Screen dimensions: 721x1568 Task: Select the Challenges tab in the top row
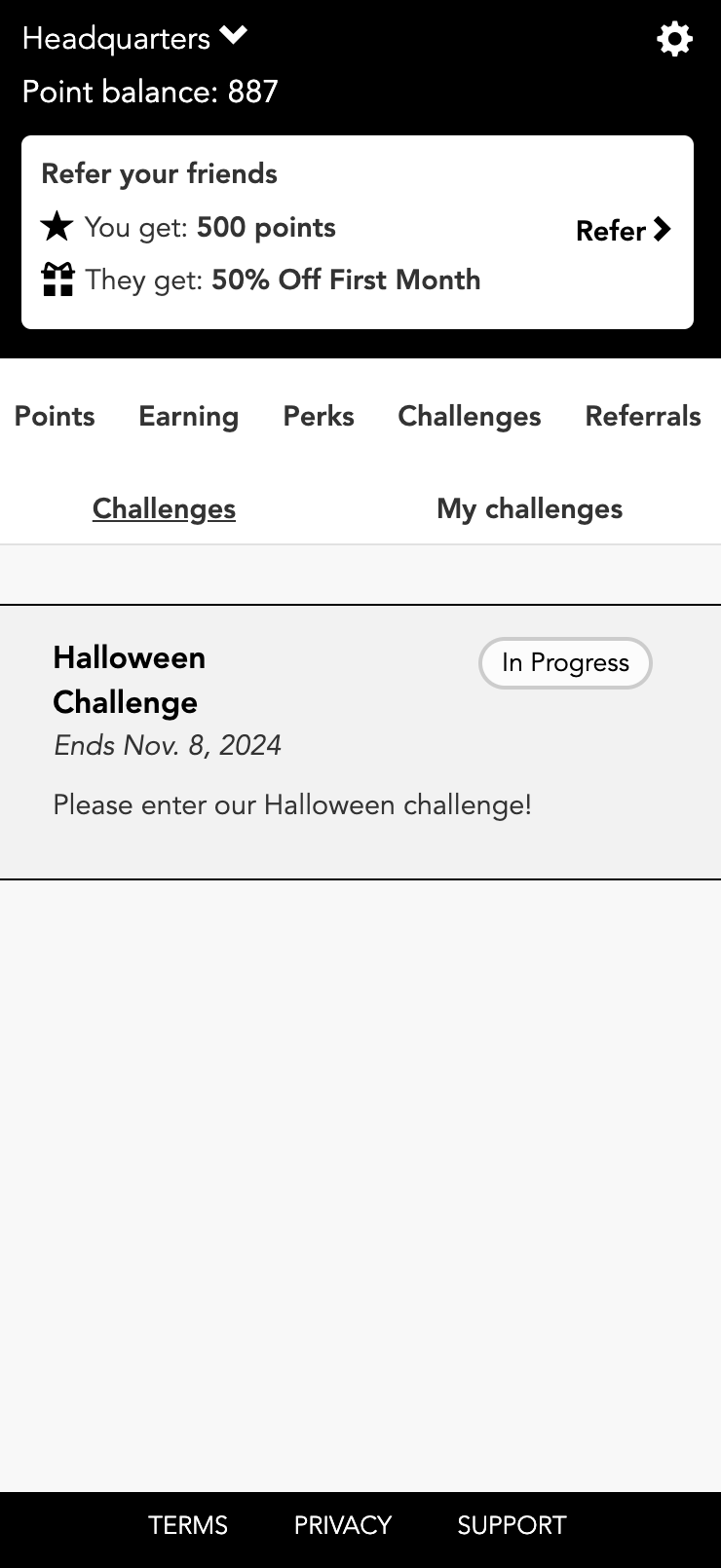click(469, 416)
